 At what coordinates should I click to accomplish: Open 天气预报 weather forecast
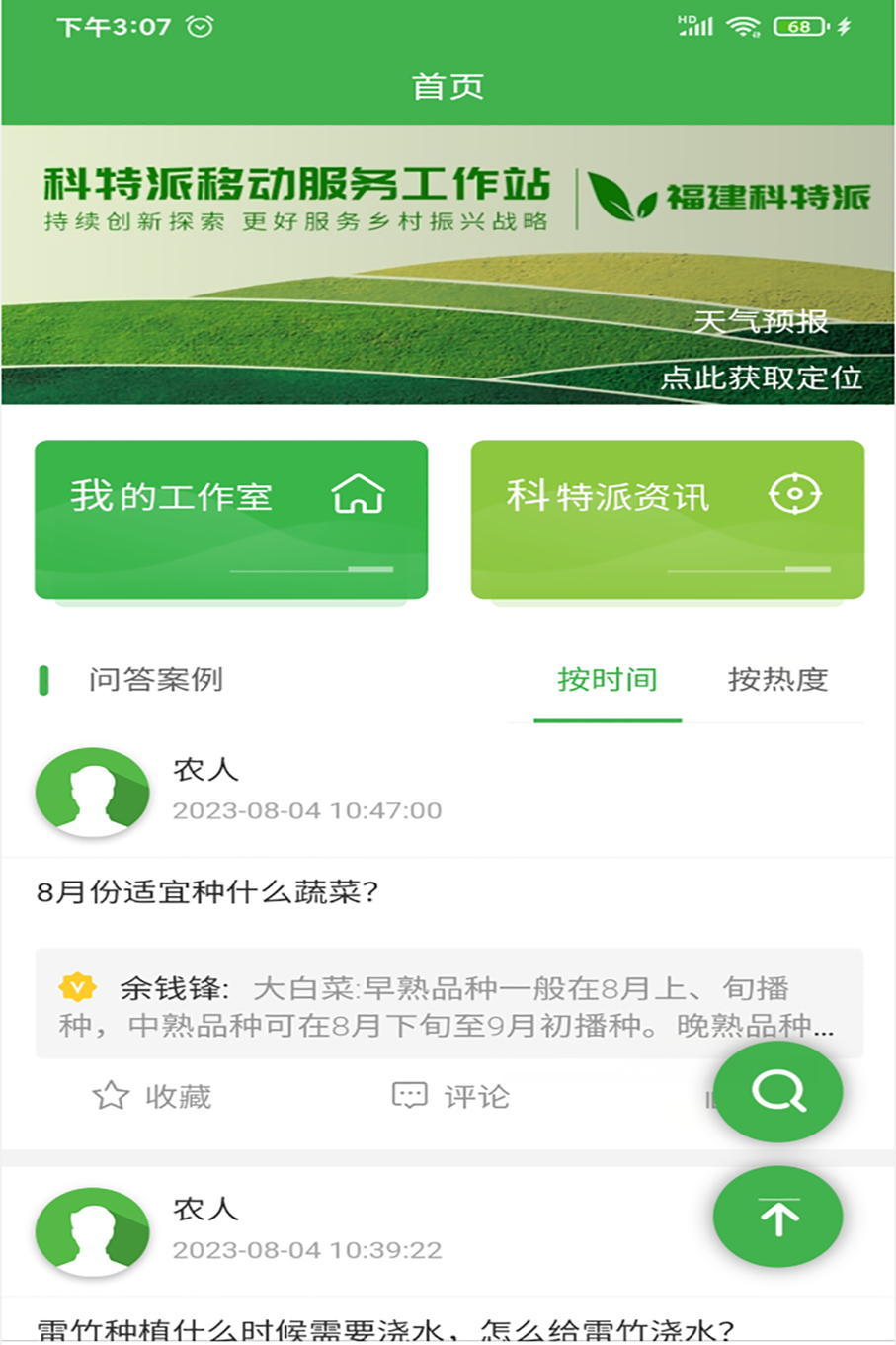click(761, 320)
